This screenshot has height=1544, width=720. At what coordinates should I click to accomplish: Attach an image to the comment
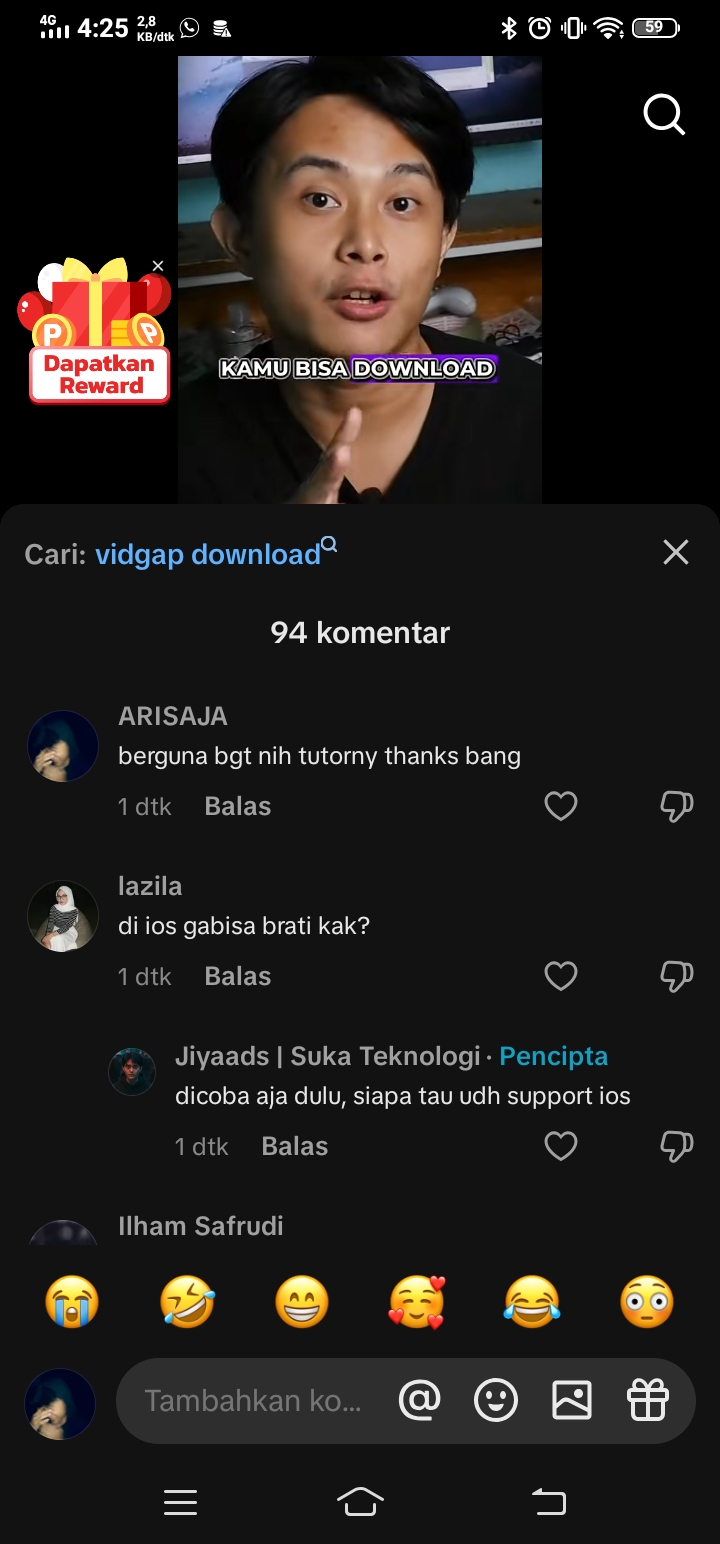point(572,1401)
